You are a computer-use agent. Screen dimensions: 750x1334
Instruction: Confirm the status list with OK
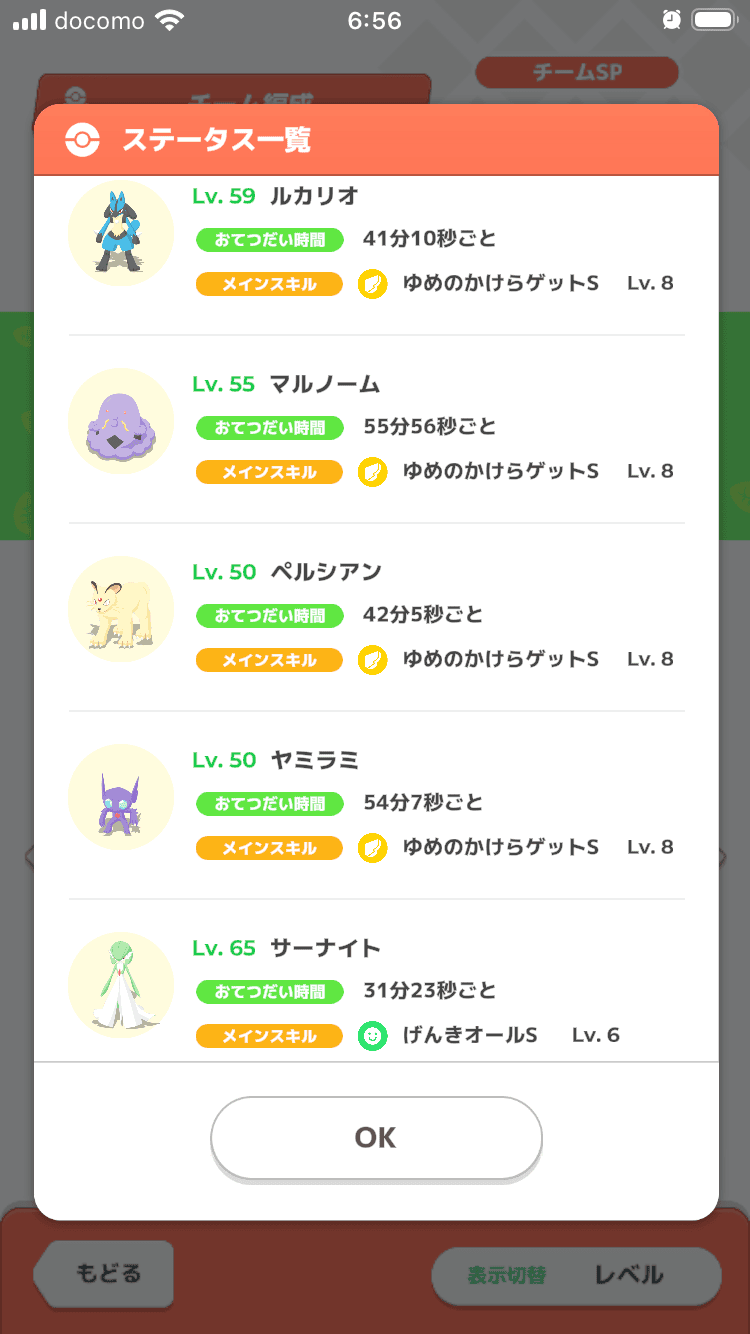tap(376, 1138)
